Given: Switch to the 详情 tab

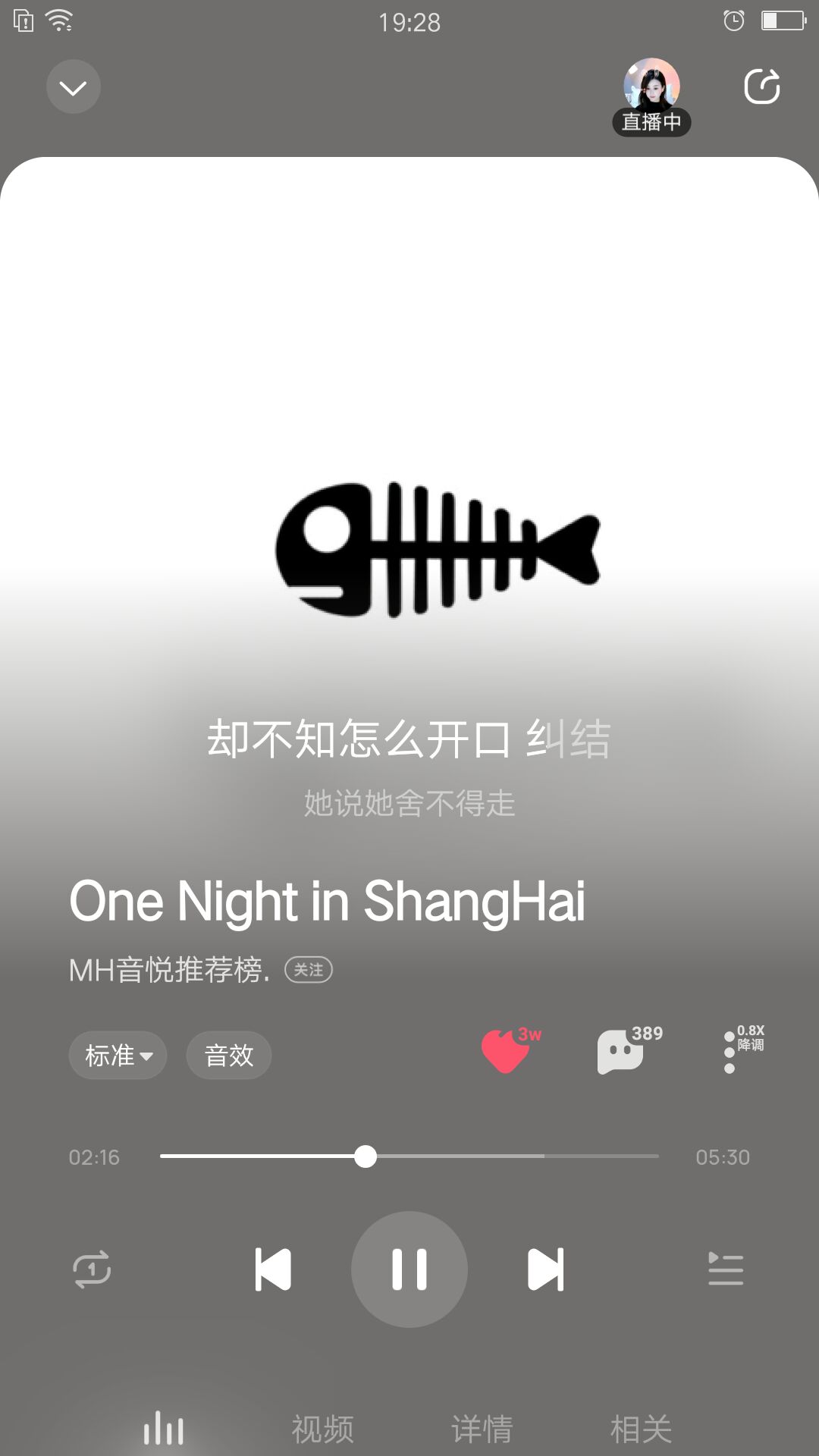Looking at the screenshot, I should click(482, 1429).
